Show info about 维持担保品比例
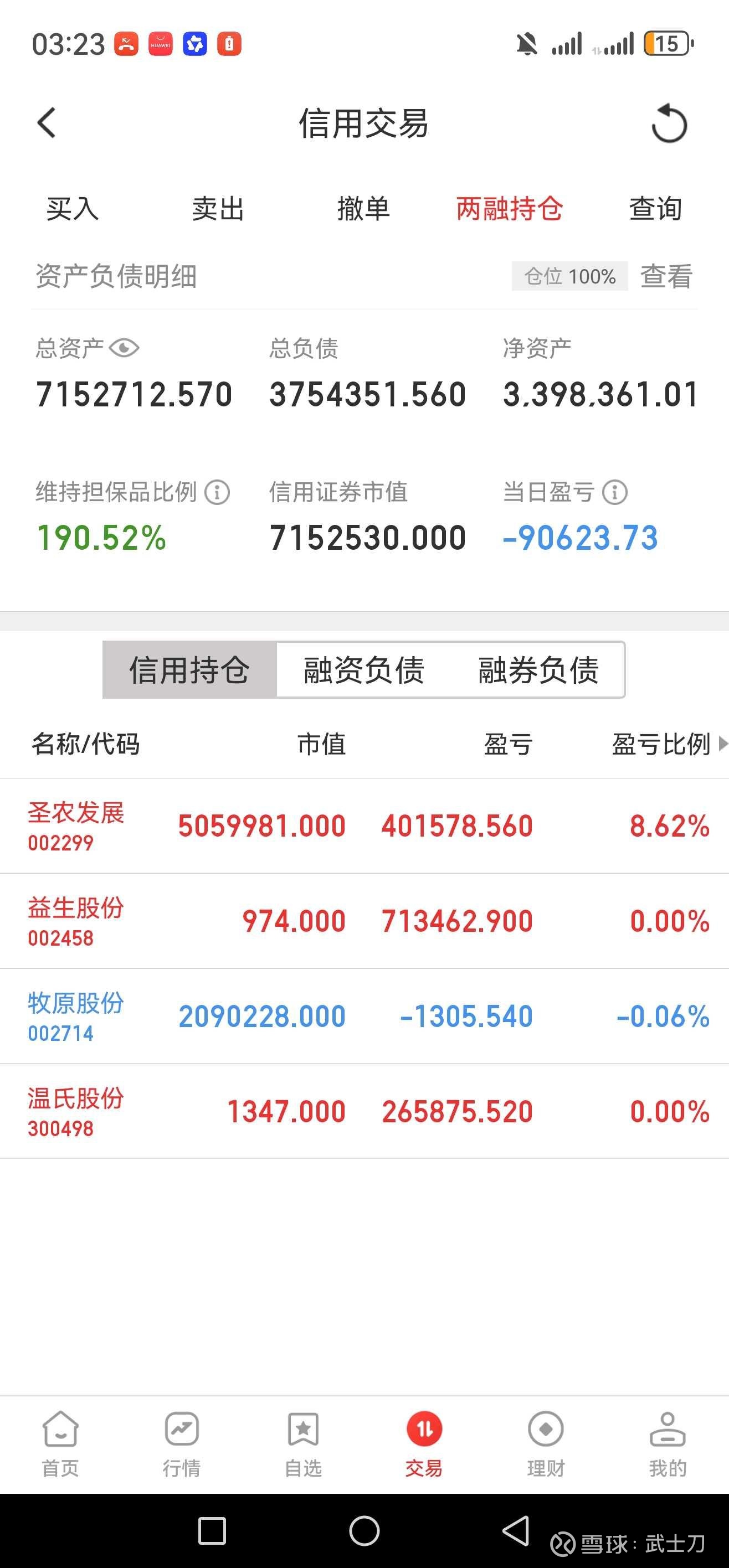729x1568 pixels. [217, 492]
